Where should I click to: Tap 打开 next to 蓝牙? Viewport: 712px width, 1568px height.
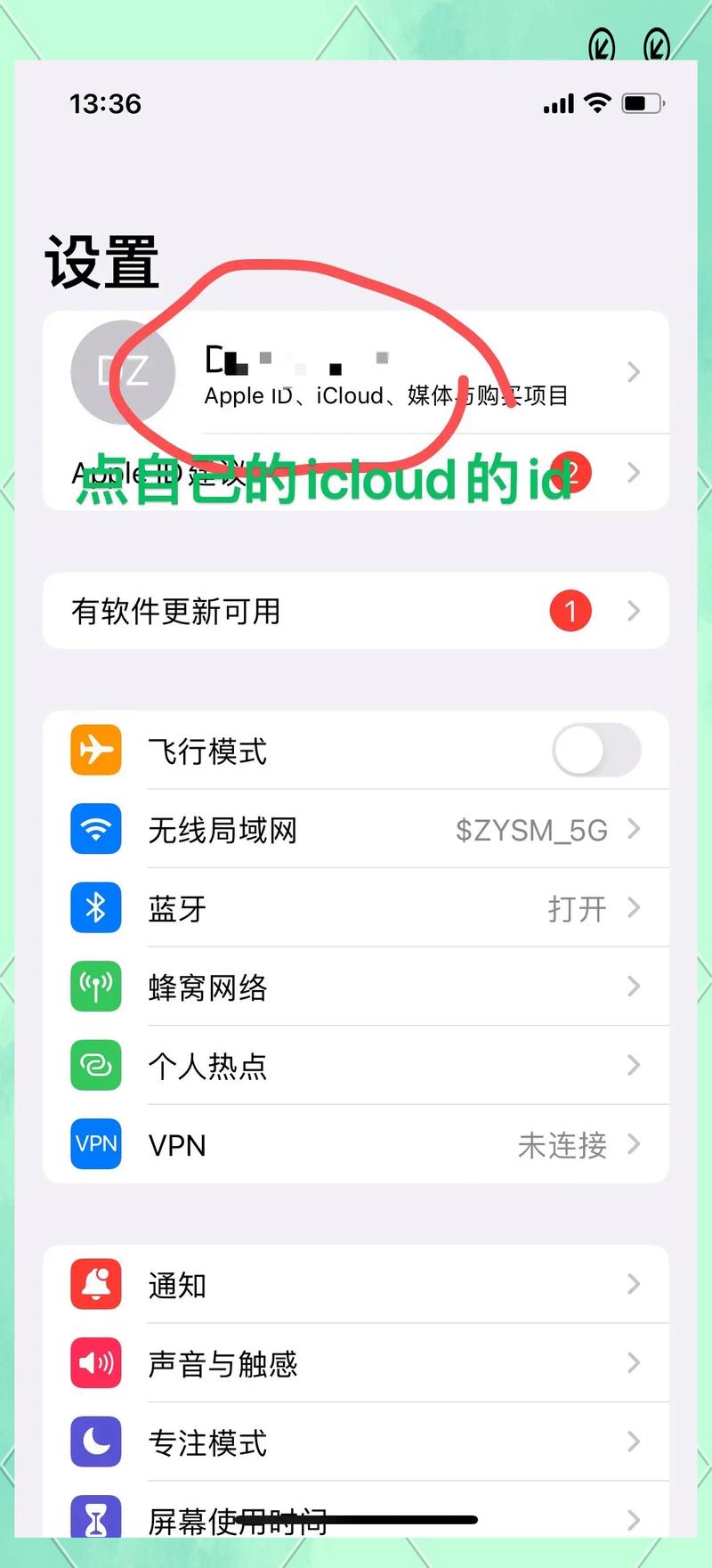577,907
